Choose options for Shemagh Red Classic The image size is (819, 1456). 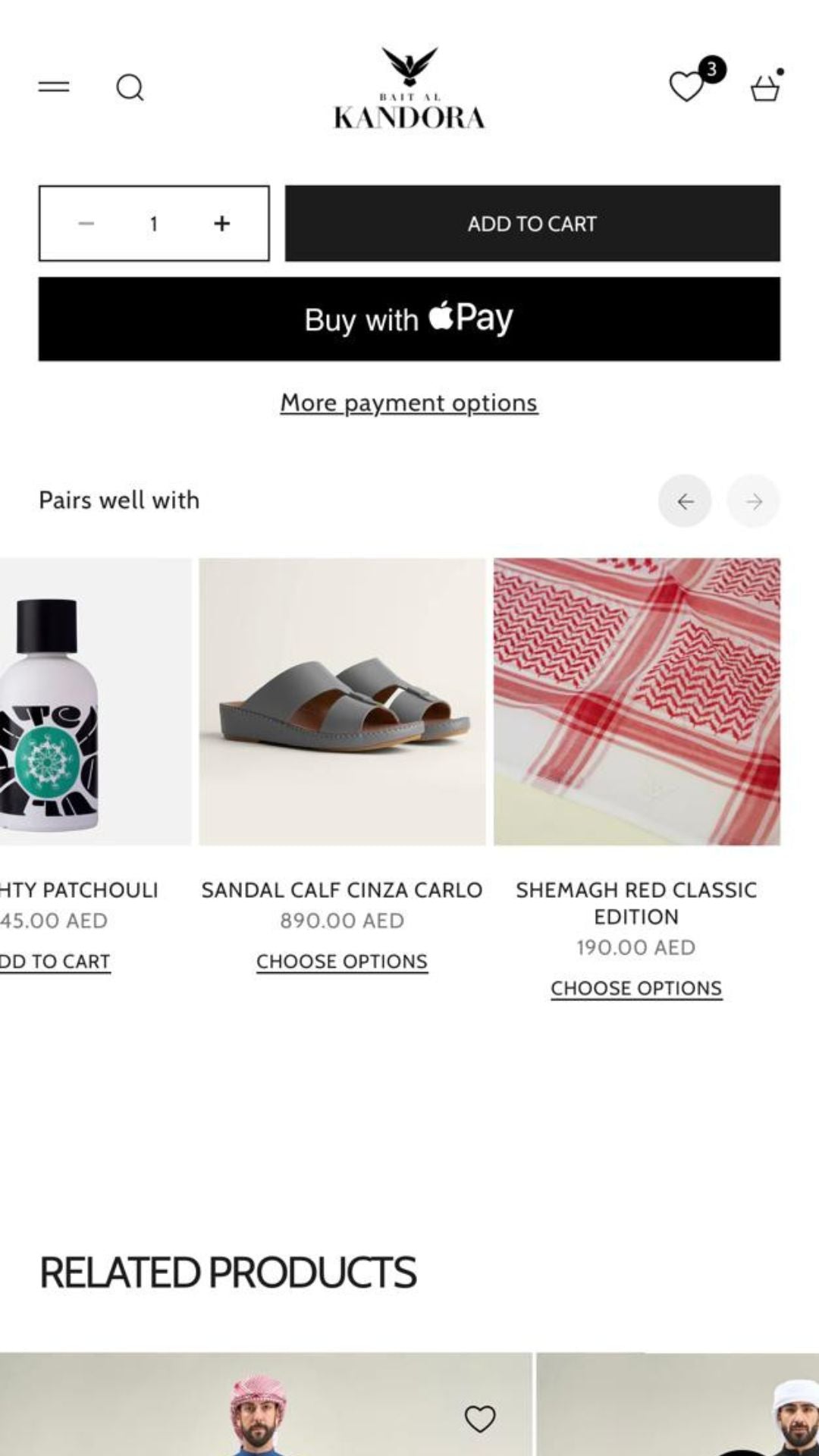[636, 988]
